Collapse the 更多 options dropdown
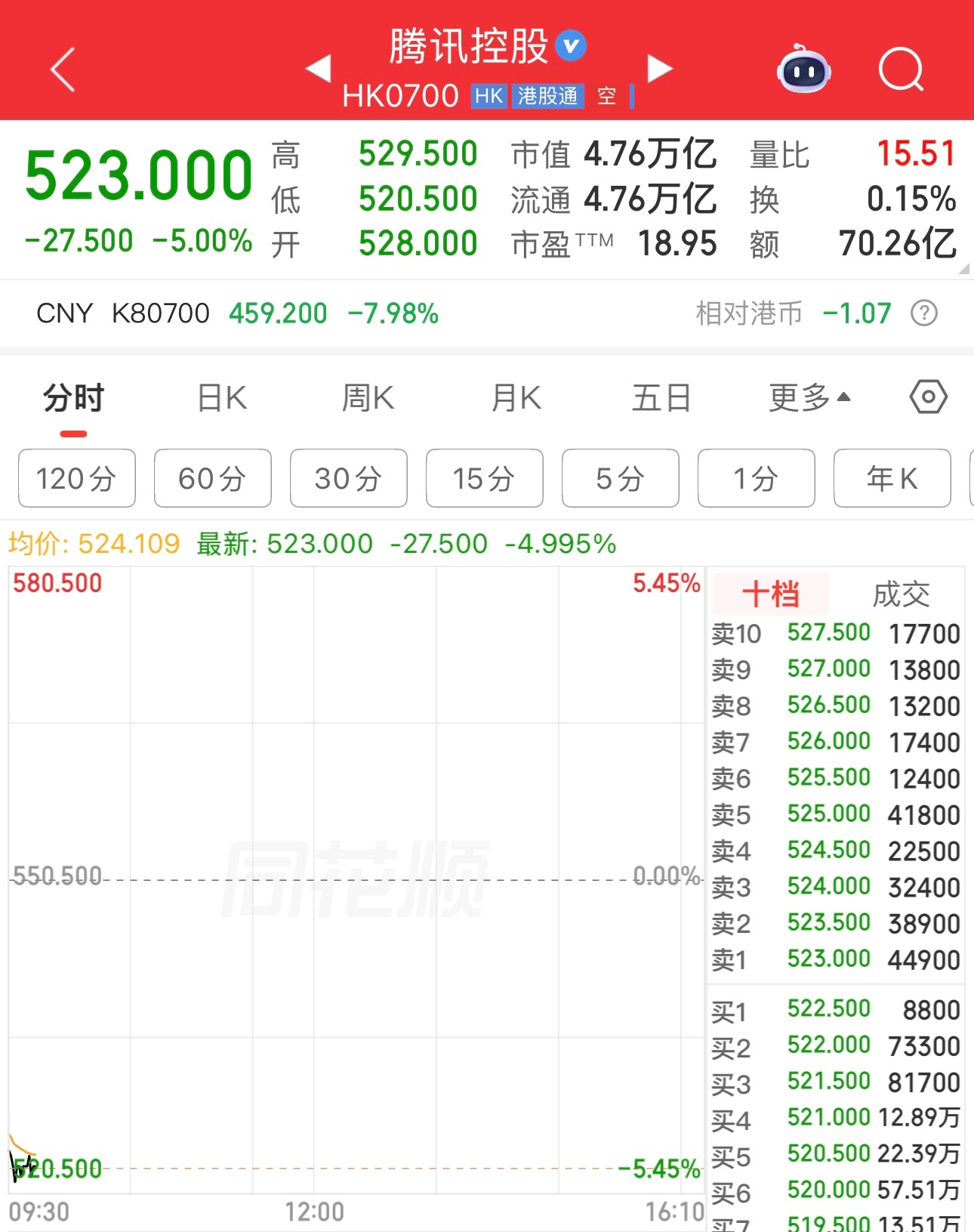The width and height of the screenshot is (974, 1232). click(x=806, y=397)
